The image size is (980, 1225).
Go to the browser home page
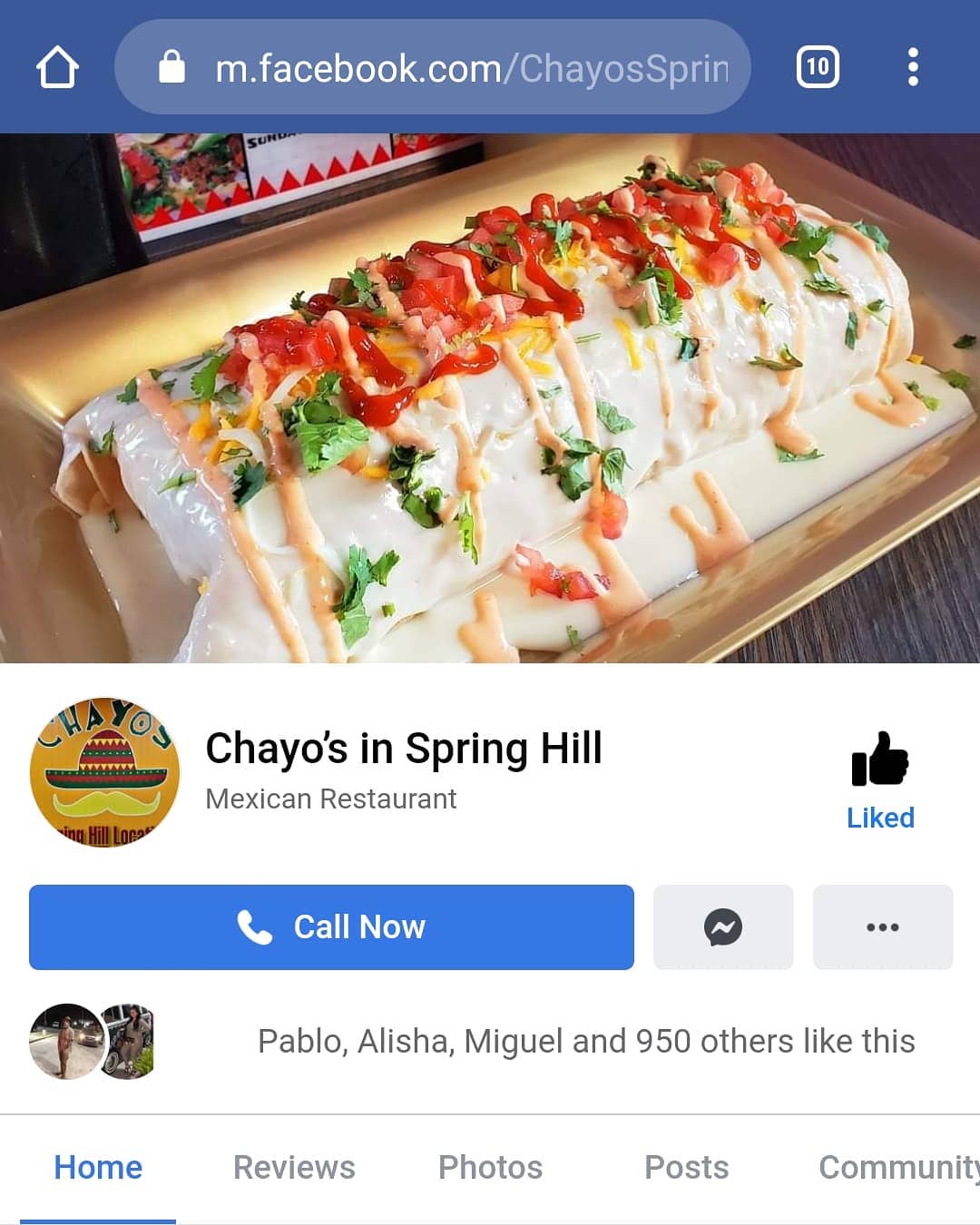pos(57,67)
